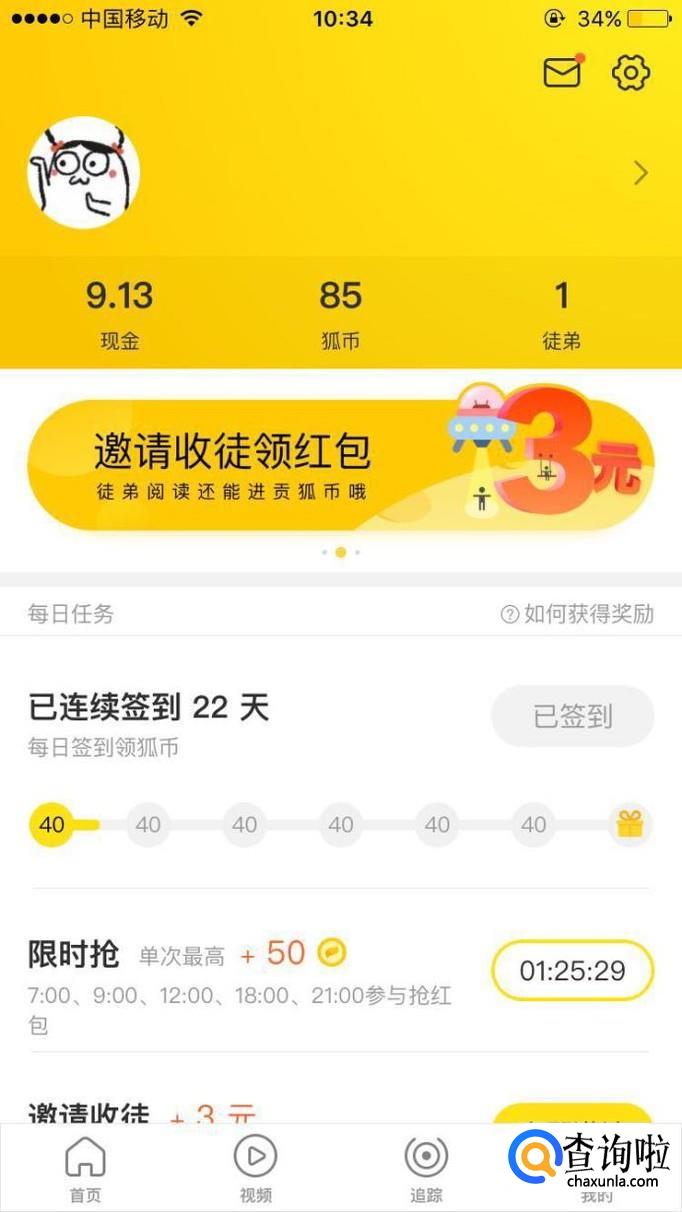The image size is (682, 1212).
Task: Switch to the 首页 tab
Action: [85, 1169]
